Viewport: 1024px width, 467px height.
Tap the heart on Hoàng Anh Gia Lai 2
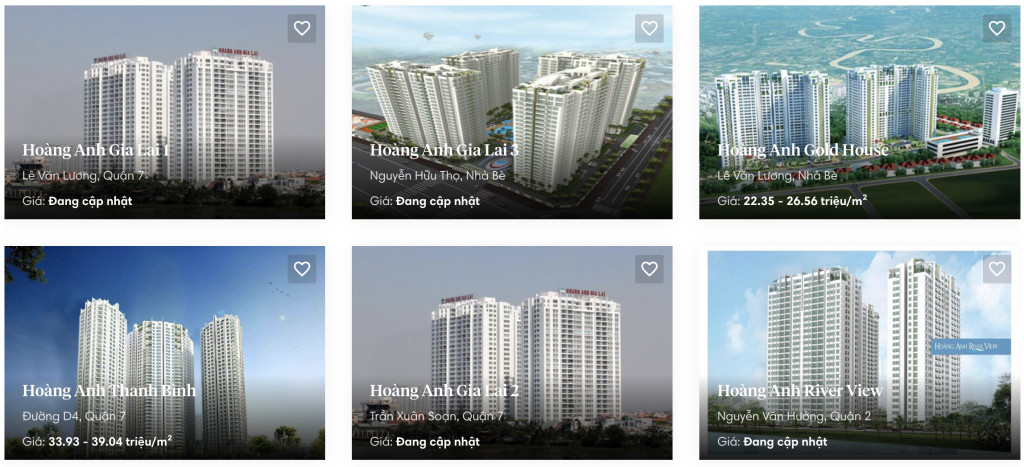click(x=649, y=268)
